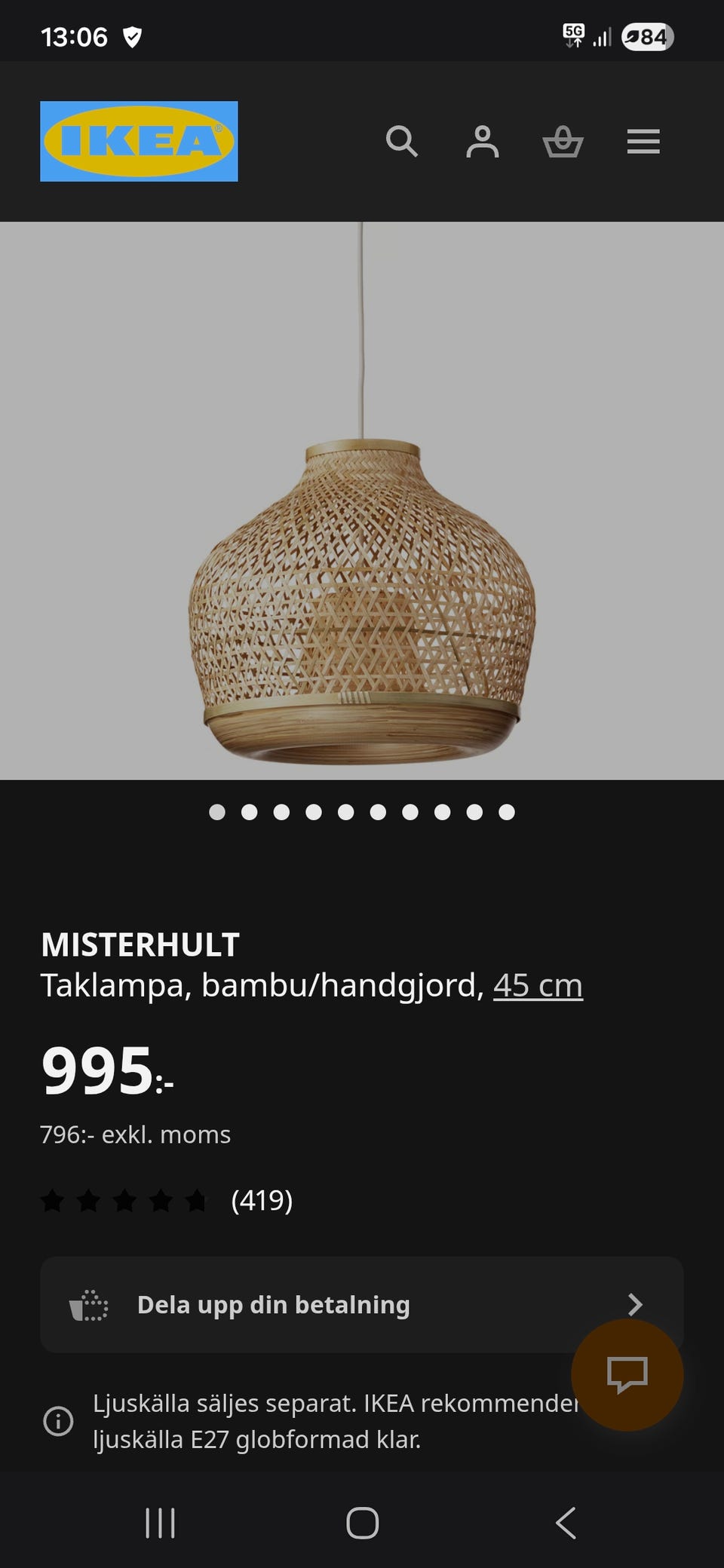View the 419 customer reviews
The image size is (724, 1568).
point(261,1199)
